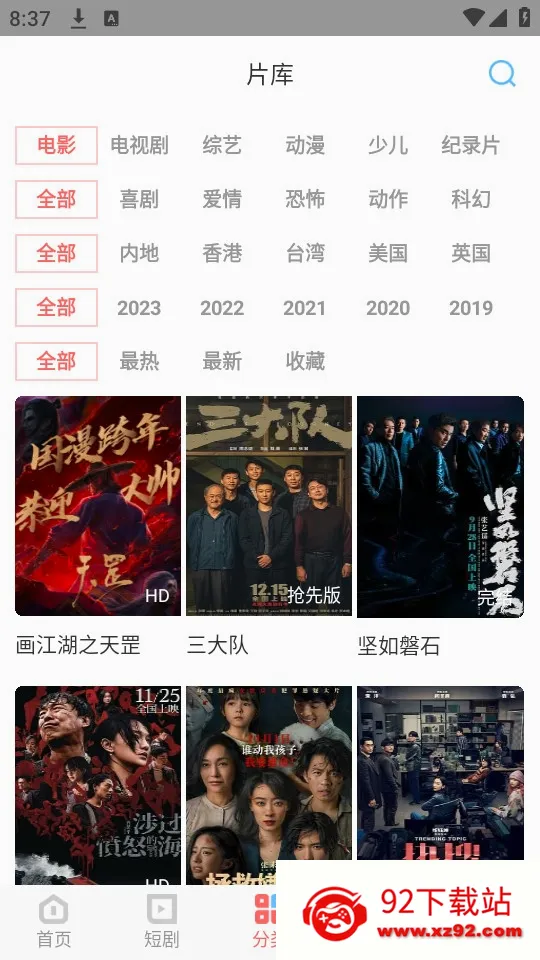Go to the 首页 tab
Screen dimensions: 540x960
[x=54, y=921]
